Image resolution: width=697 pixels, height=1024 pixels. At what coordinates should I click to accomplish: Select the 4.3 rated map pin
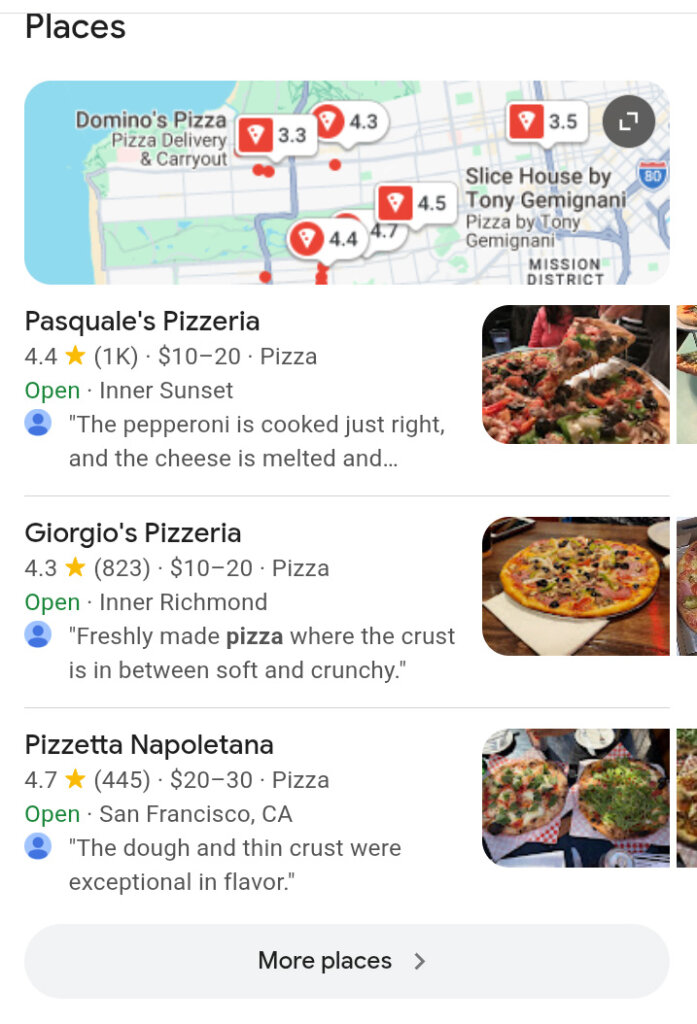(346, 122)
